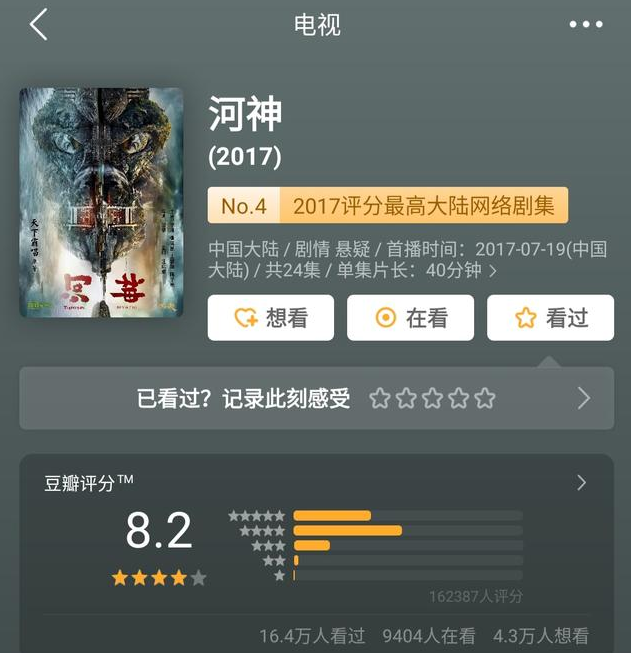This screenshot has width=631, height=653.
Task: Open the three-dot overflow menu
Action: pos(586,25)
